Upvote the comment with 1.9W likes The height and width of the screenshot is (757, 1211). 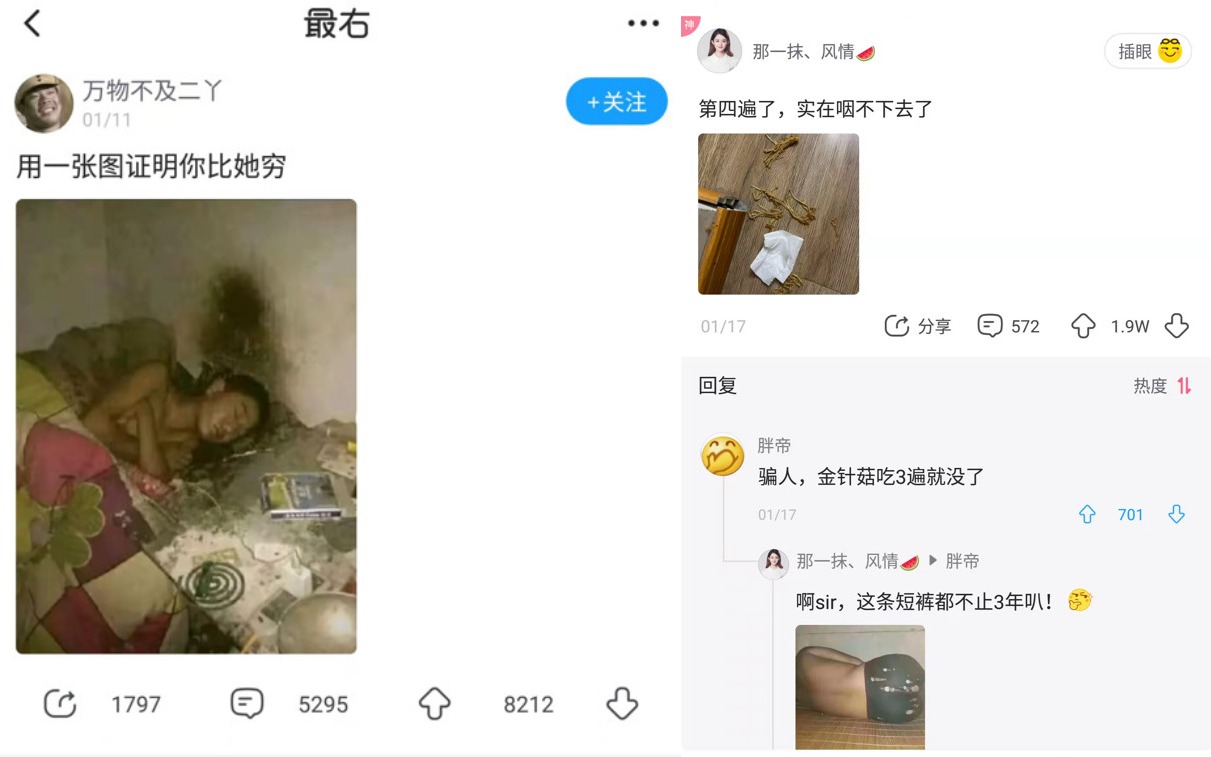click(x=1083, y=326)
